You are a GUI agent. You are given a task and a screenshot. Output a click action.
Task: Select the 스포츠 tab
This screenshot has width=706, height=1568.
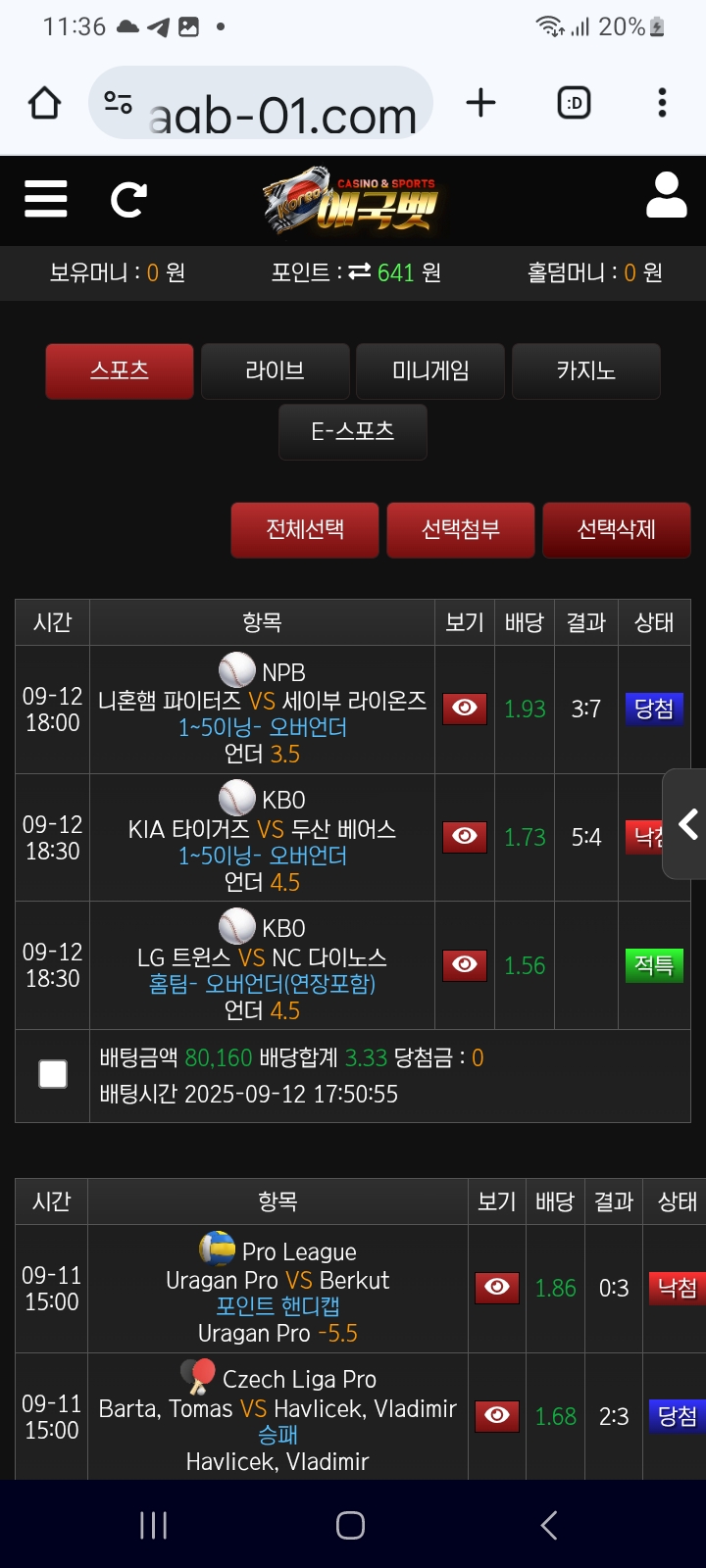click(120, 371)
